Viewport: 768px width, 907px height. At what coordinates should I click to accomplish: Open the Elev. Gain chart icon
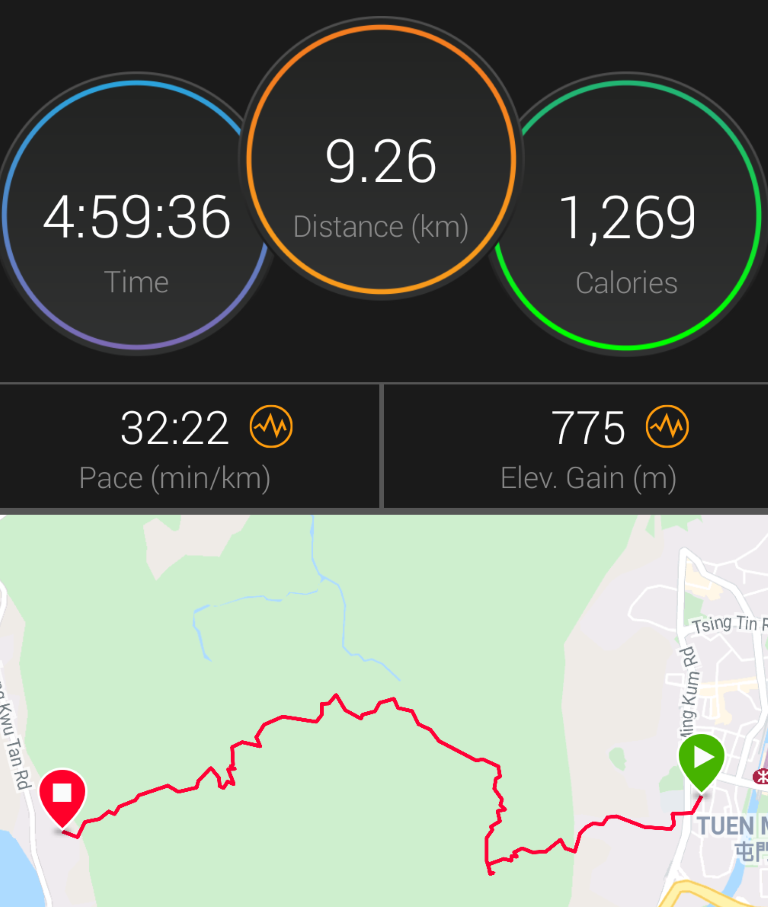coord(667,428)
